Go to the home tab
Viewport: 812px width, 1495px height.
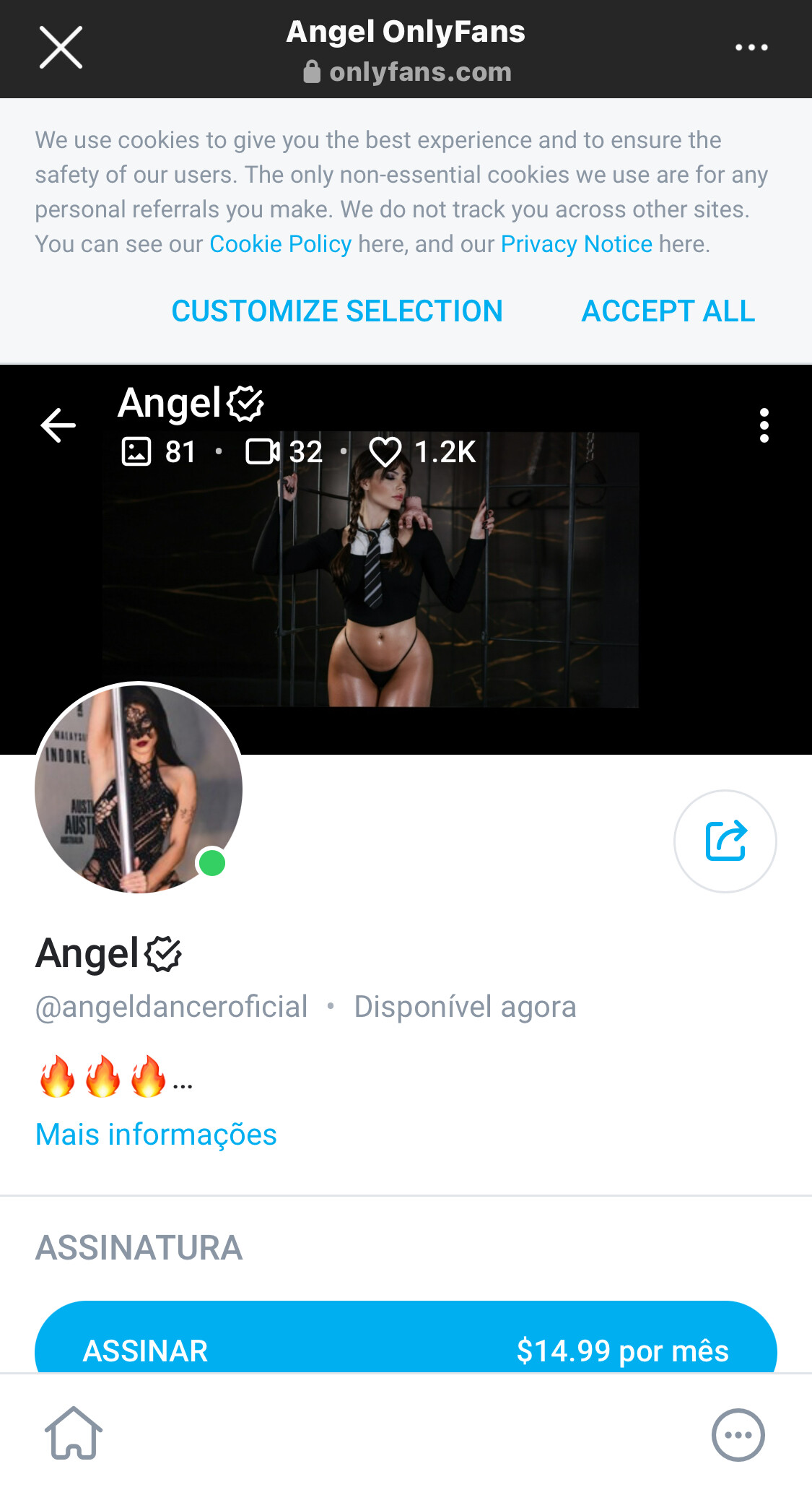[74, 1434]
